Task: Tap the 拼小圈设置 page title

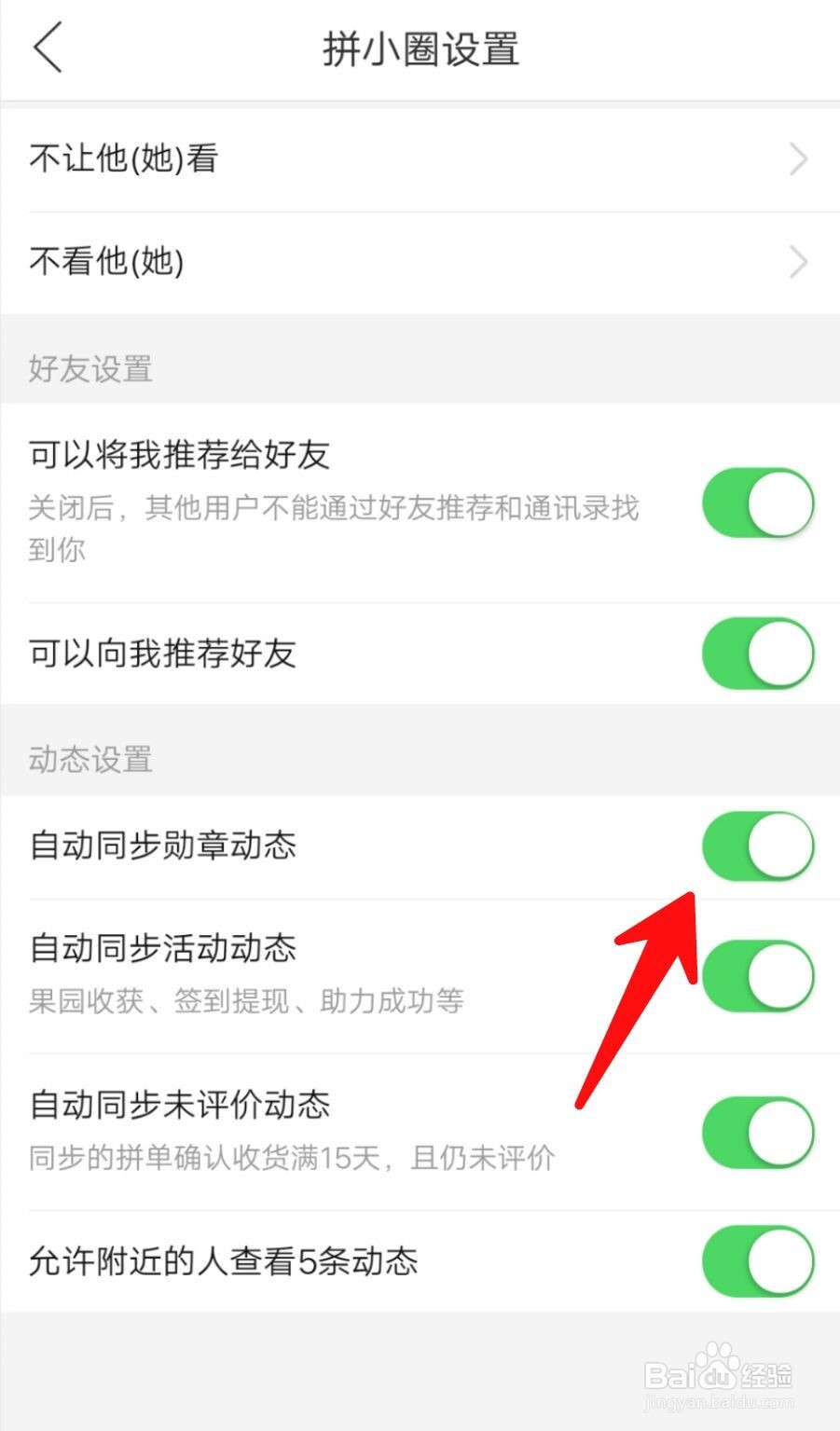Action: [x=420, y=49]
